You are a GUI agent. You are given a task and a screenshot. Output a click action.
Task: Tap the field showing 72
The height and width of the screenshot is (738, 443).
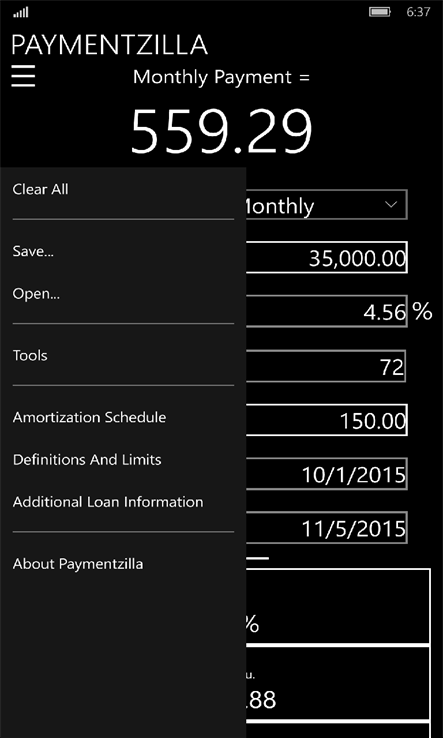point(326,366)
